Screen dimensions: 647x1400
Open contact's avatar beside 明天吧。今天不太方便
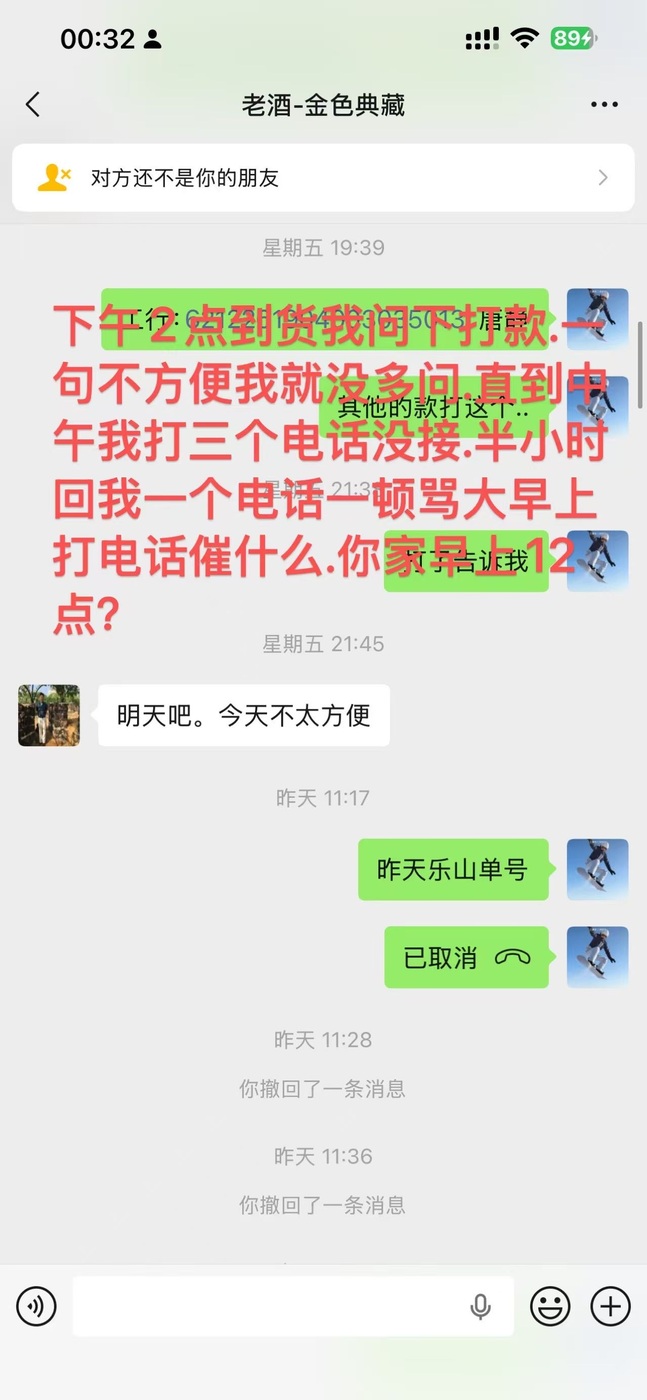pos(49,715)
